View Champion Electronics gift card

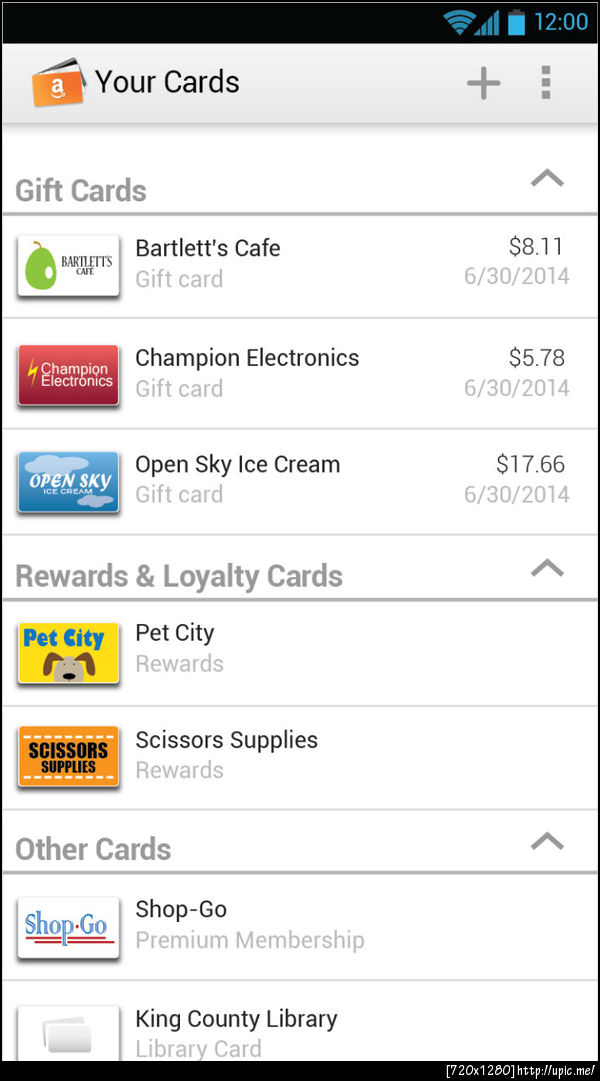point(300,373)
